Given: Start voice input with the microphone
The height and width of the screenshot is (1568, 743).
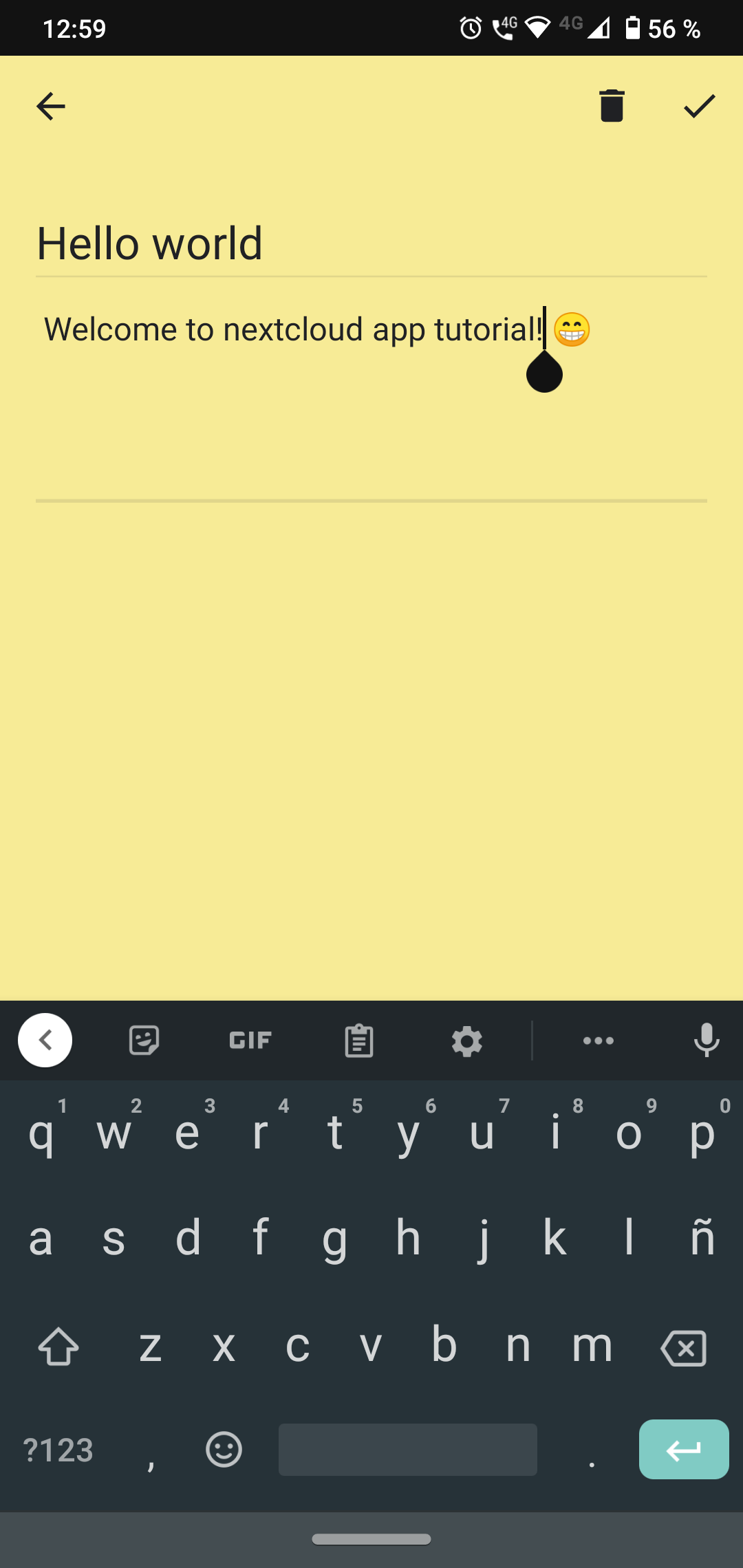Looking at the screenshot, I should coord(706,1040).
